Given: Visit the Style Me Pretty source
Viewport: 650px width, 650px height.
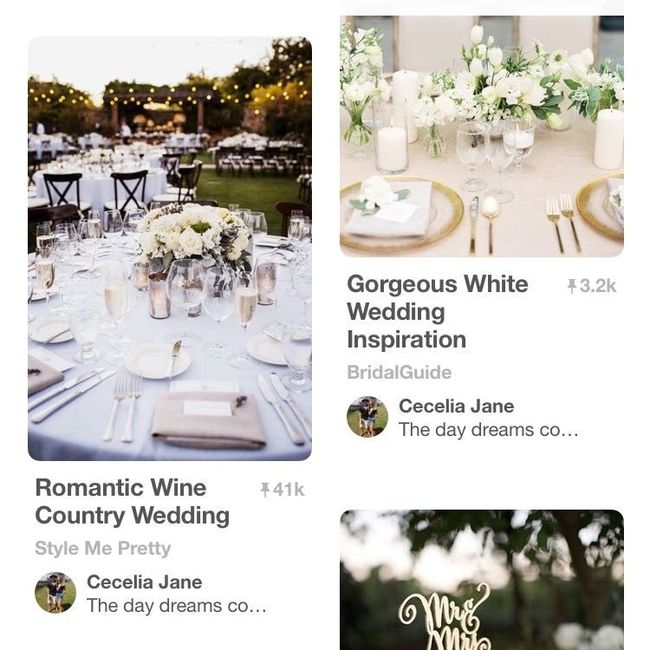Looking at the screenshot, I should tap(103, 548).
